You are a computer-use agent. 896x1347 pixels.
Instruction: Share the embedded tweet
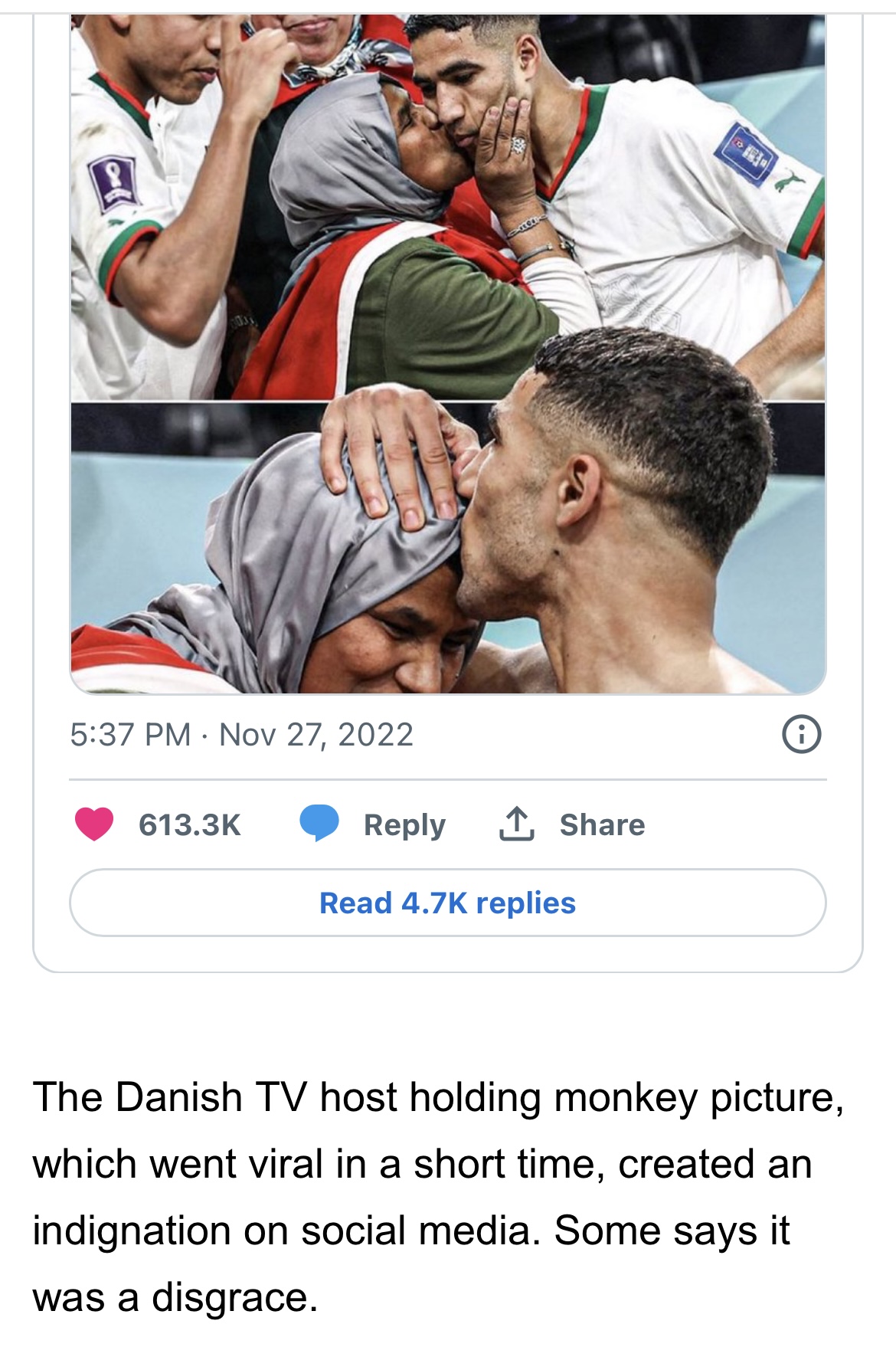572,824
